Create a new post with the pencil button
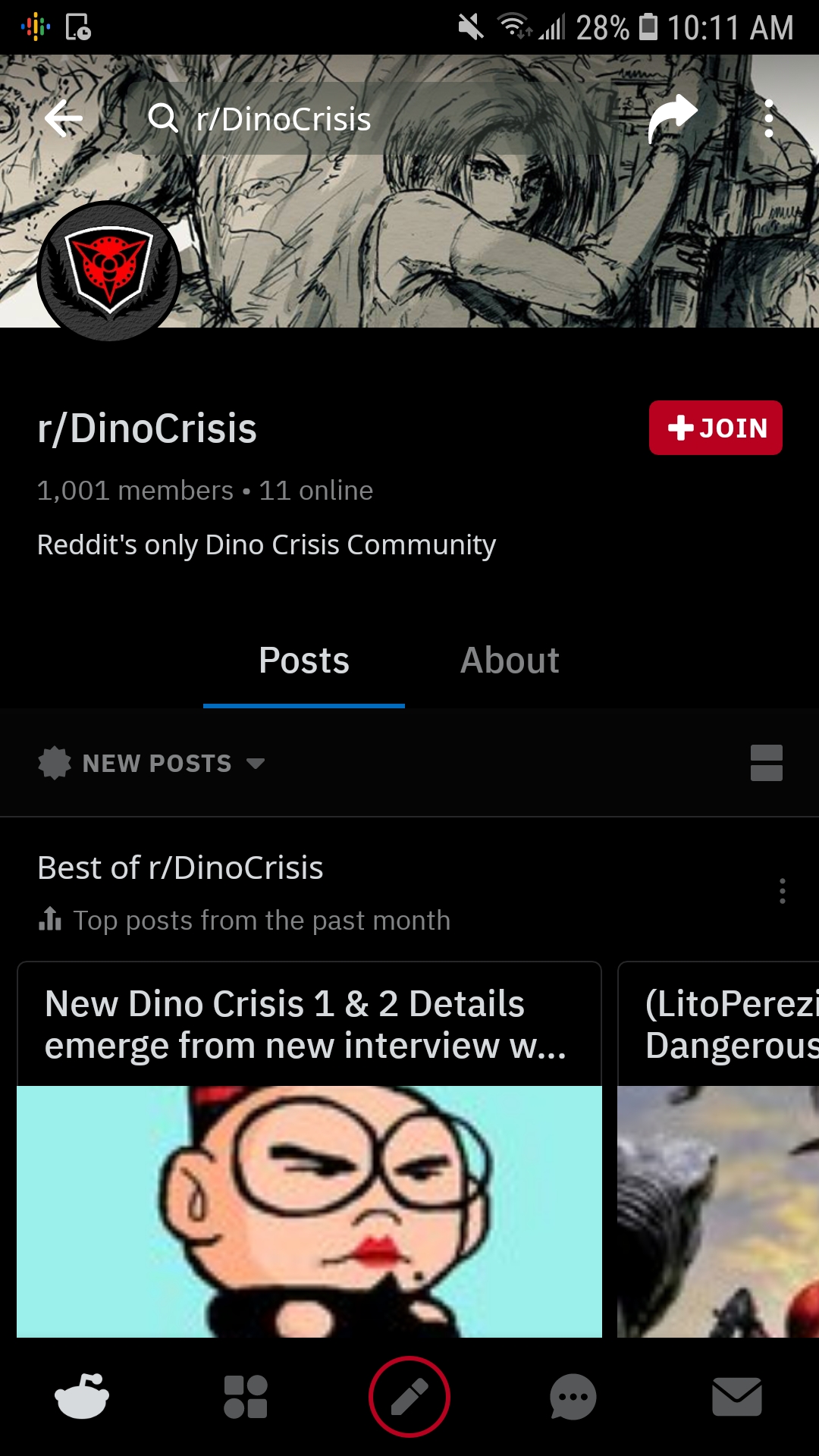819x1456 pixels. coord(409,1397)
